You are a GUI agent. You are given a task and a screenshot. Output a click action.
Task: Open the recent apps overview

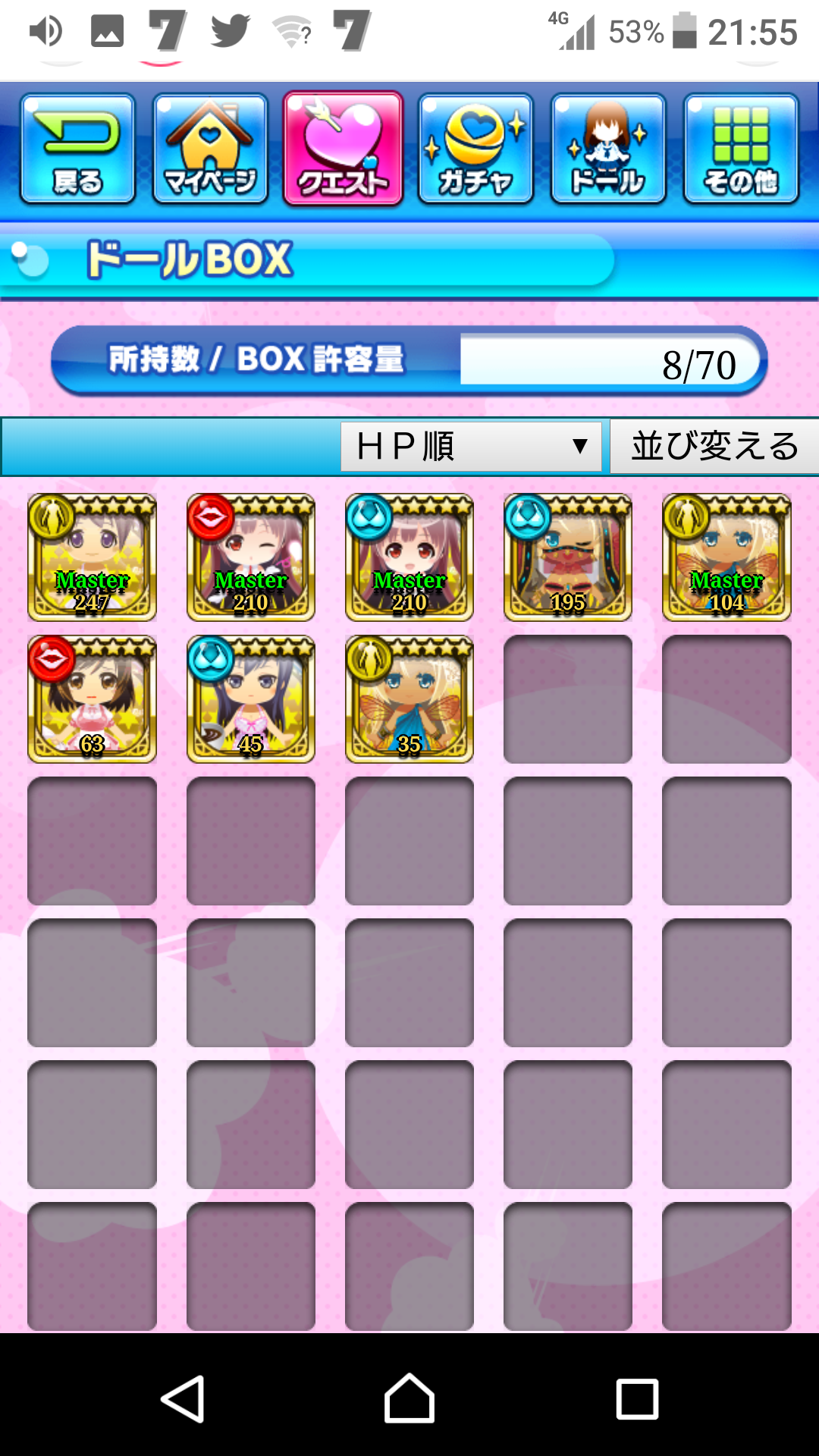tap(637, 1399)
